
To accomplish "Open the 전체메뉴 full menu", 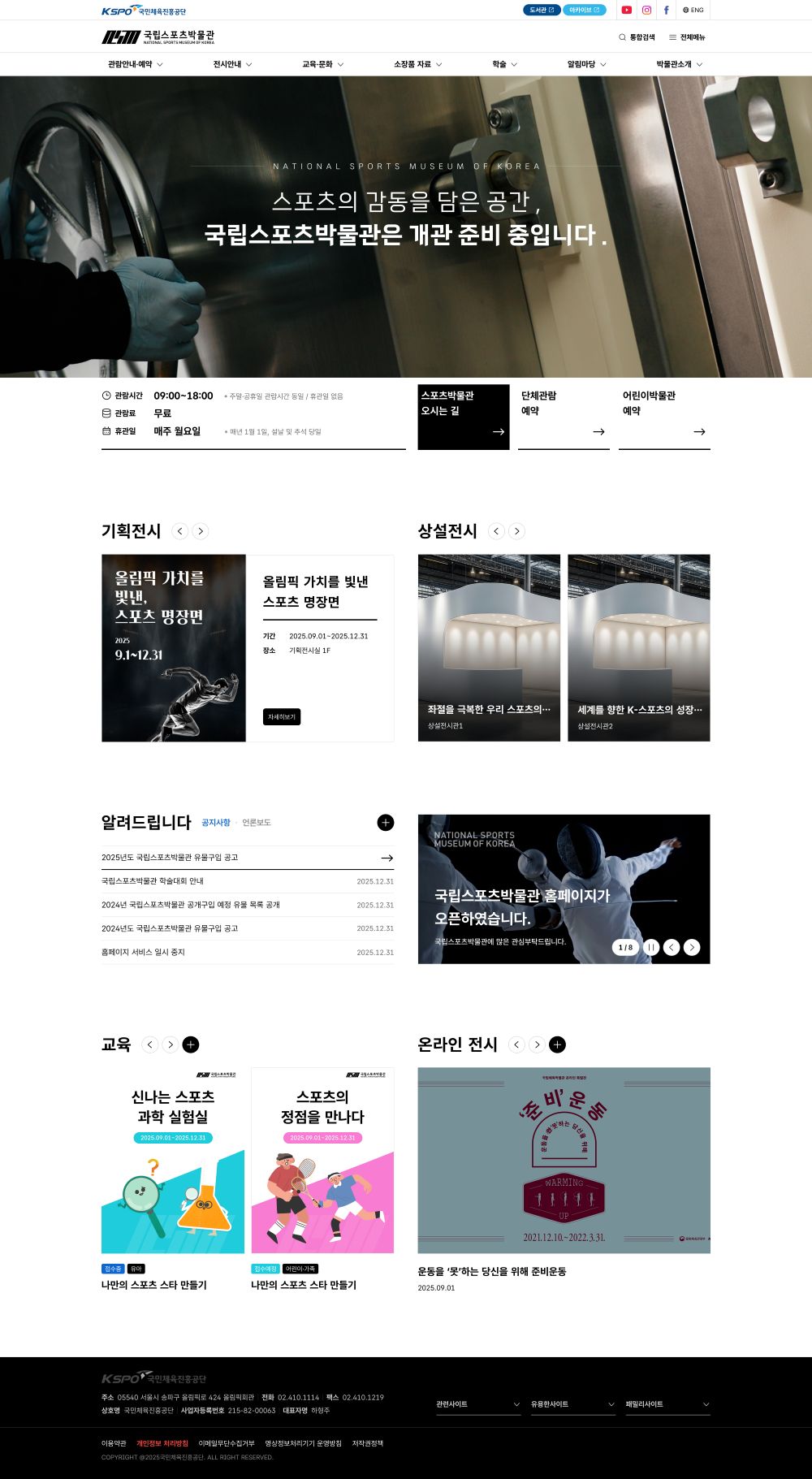I will click(687, 37).
